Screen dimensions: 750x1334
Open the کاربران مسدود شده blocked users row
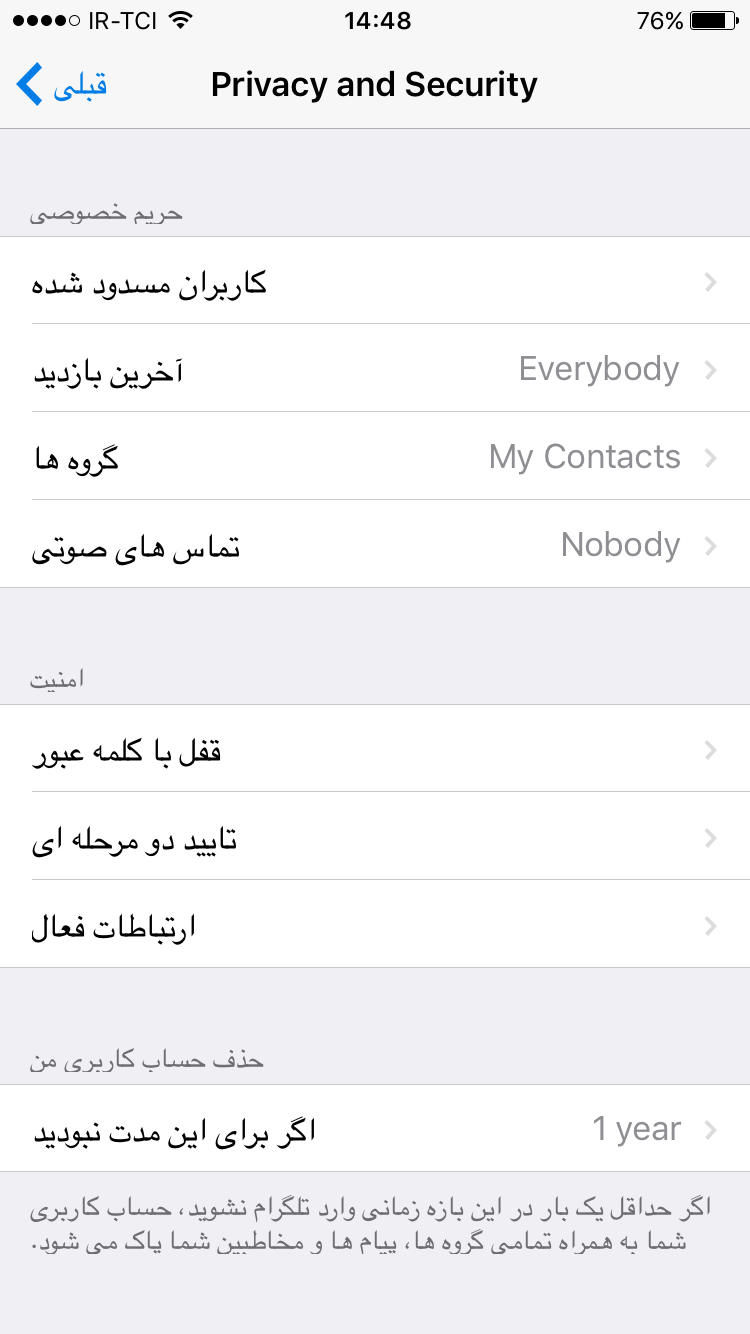point(375,282)
